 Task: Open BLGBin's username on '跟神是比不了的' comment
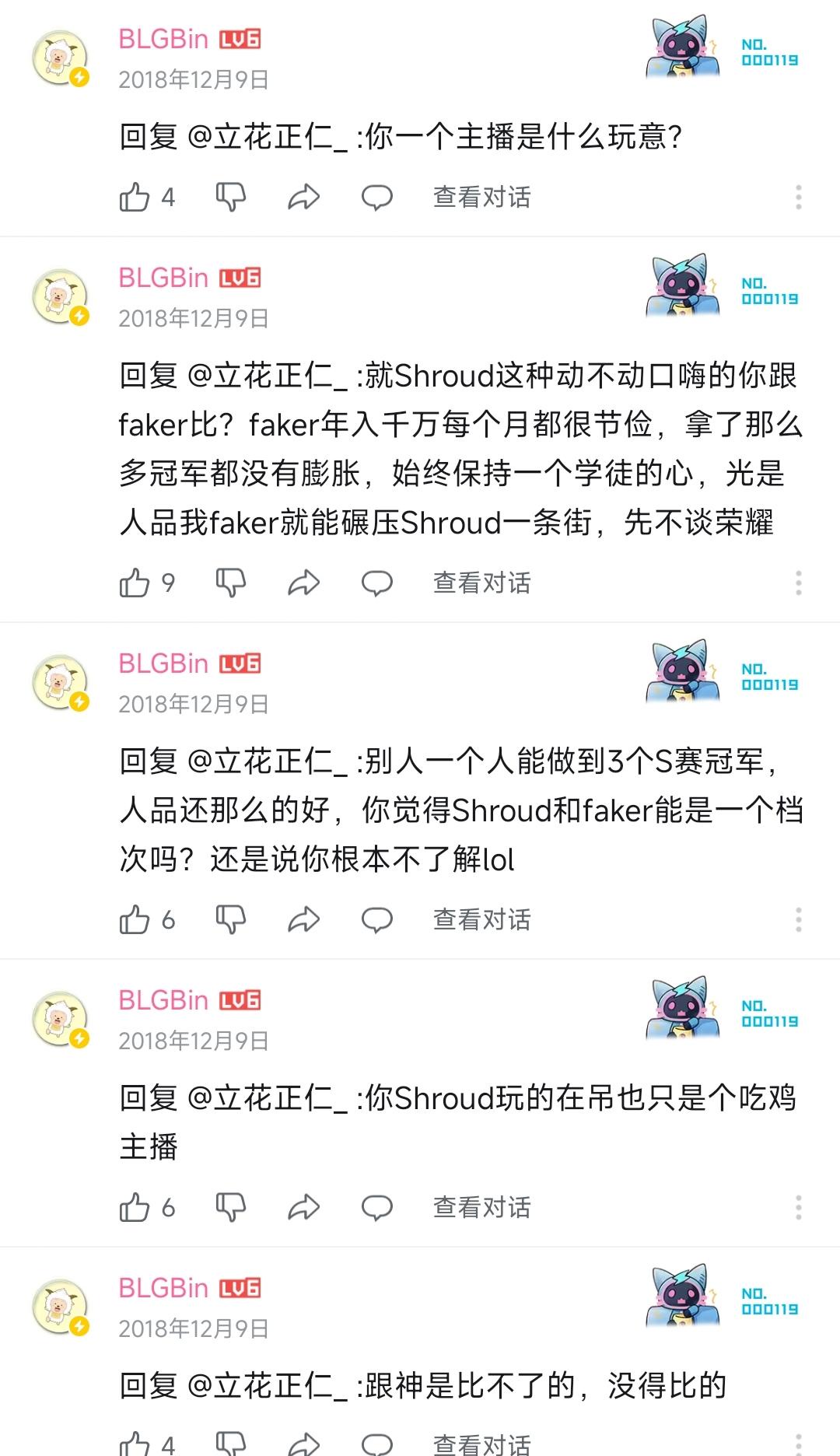tap(163, 1288)
